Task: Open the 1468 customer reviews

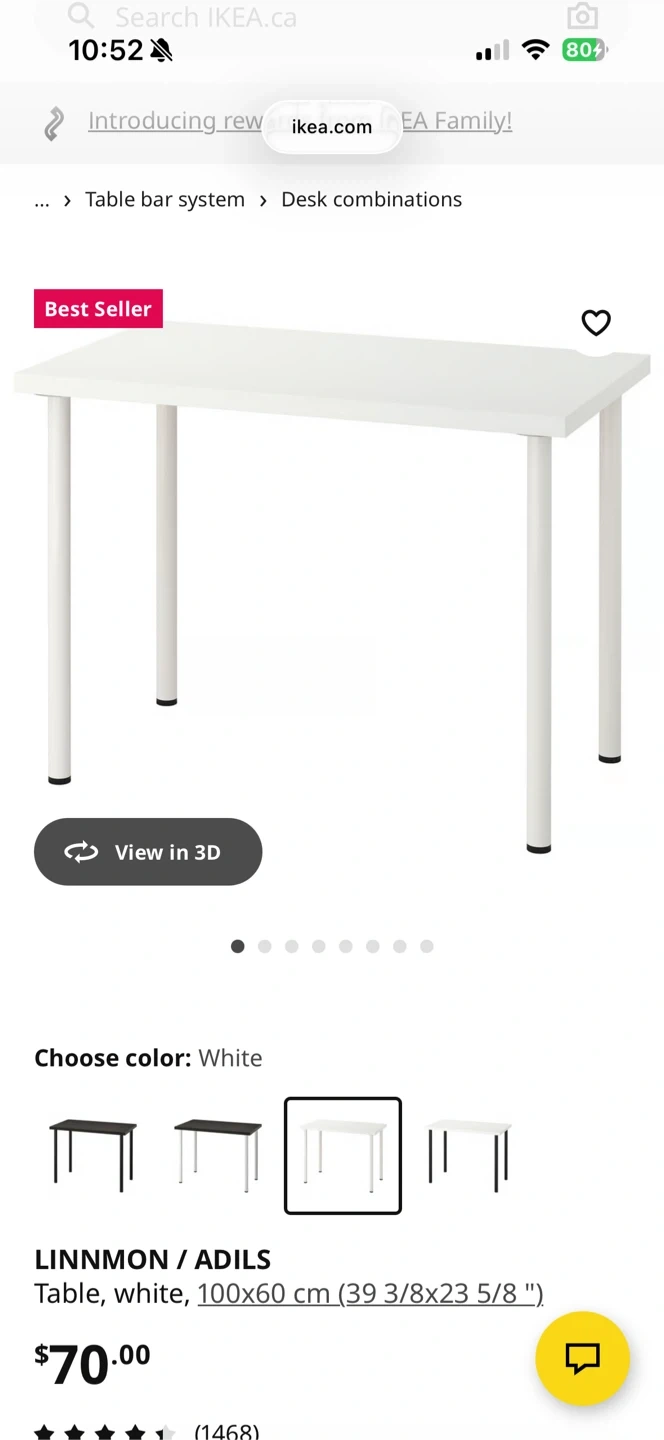Action: pyautogui.click(x=226, y=1431)
